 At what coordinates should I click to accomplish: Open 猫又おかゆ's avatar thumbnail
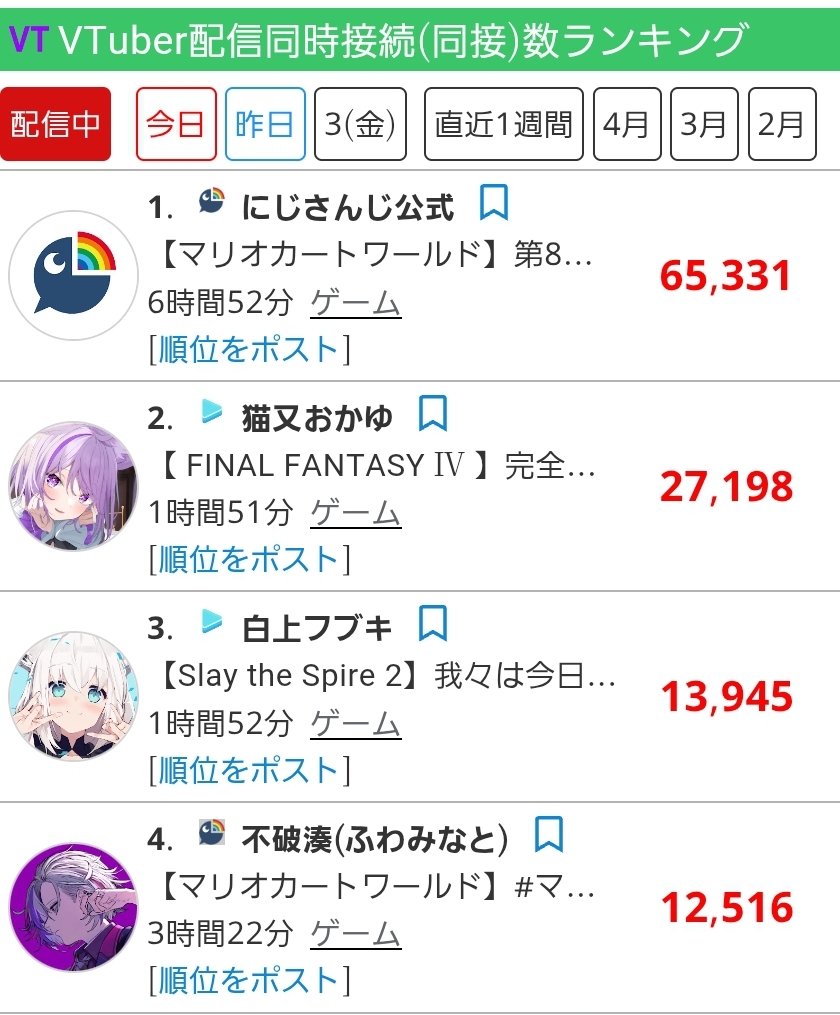tap(73, 486)
